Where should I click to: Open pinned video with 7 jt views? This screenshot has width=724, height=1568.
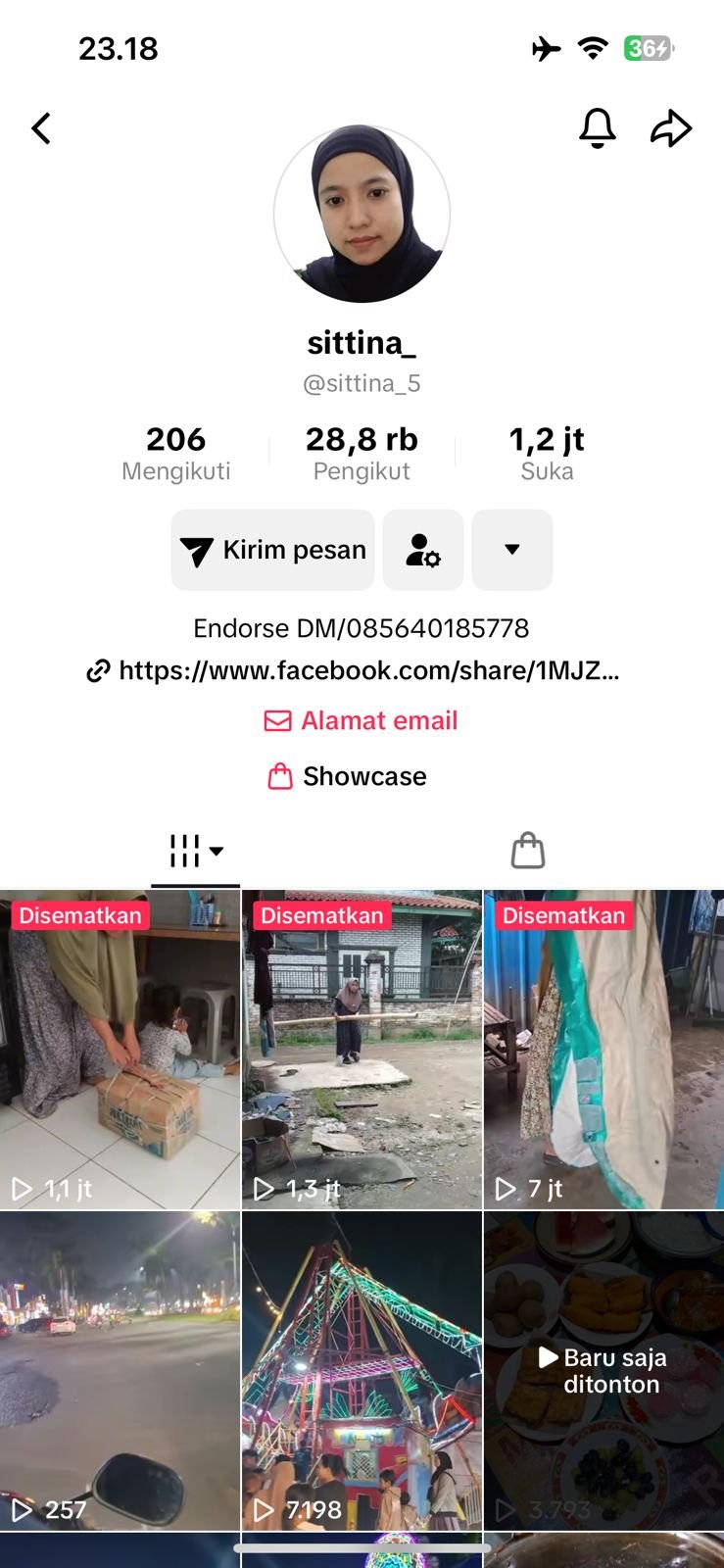coord(603,1049)
